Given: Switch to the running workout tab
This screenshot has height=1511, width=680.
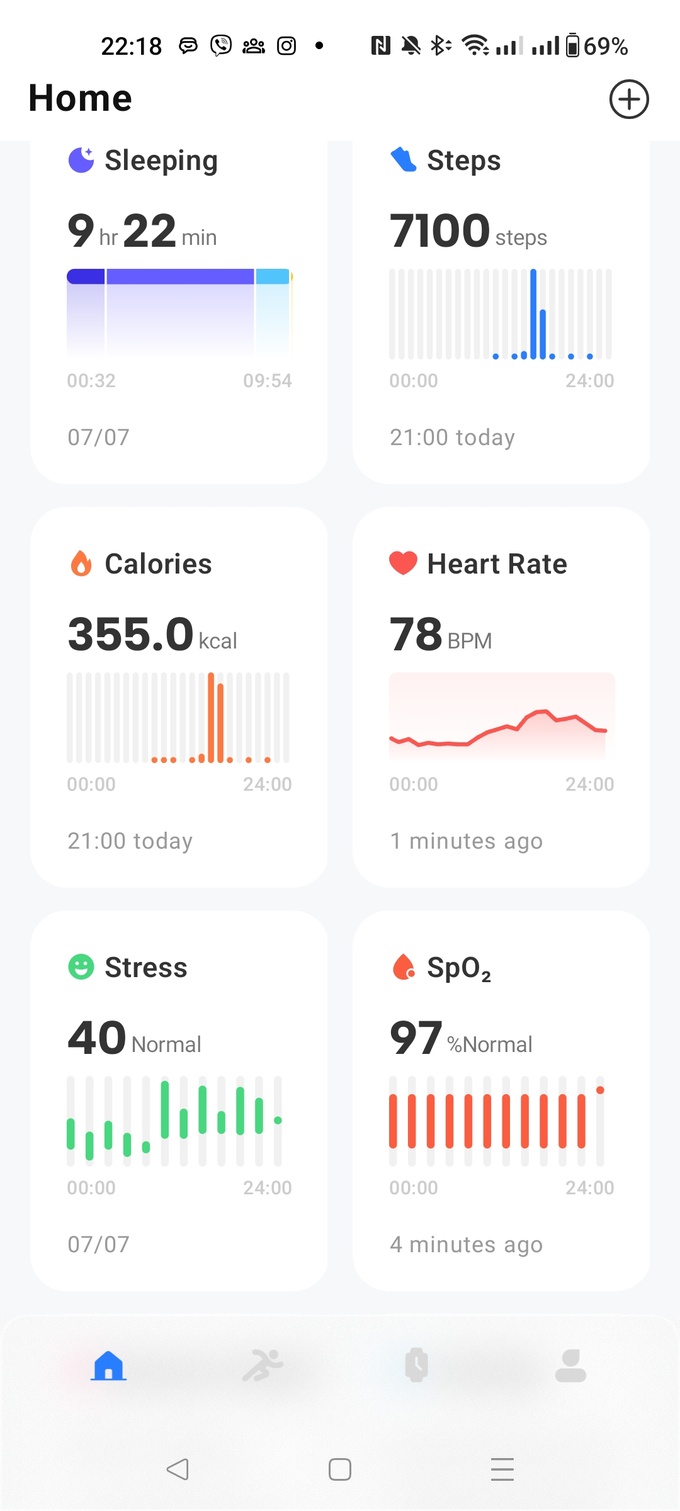Looking at the screenshot, I should (263, 1365).
